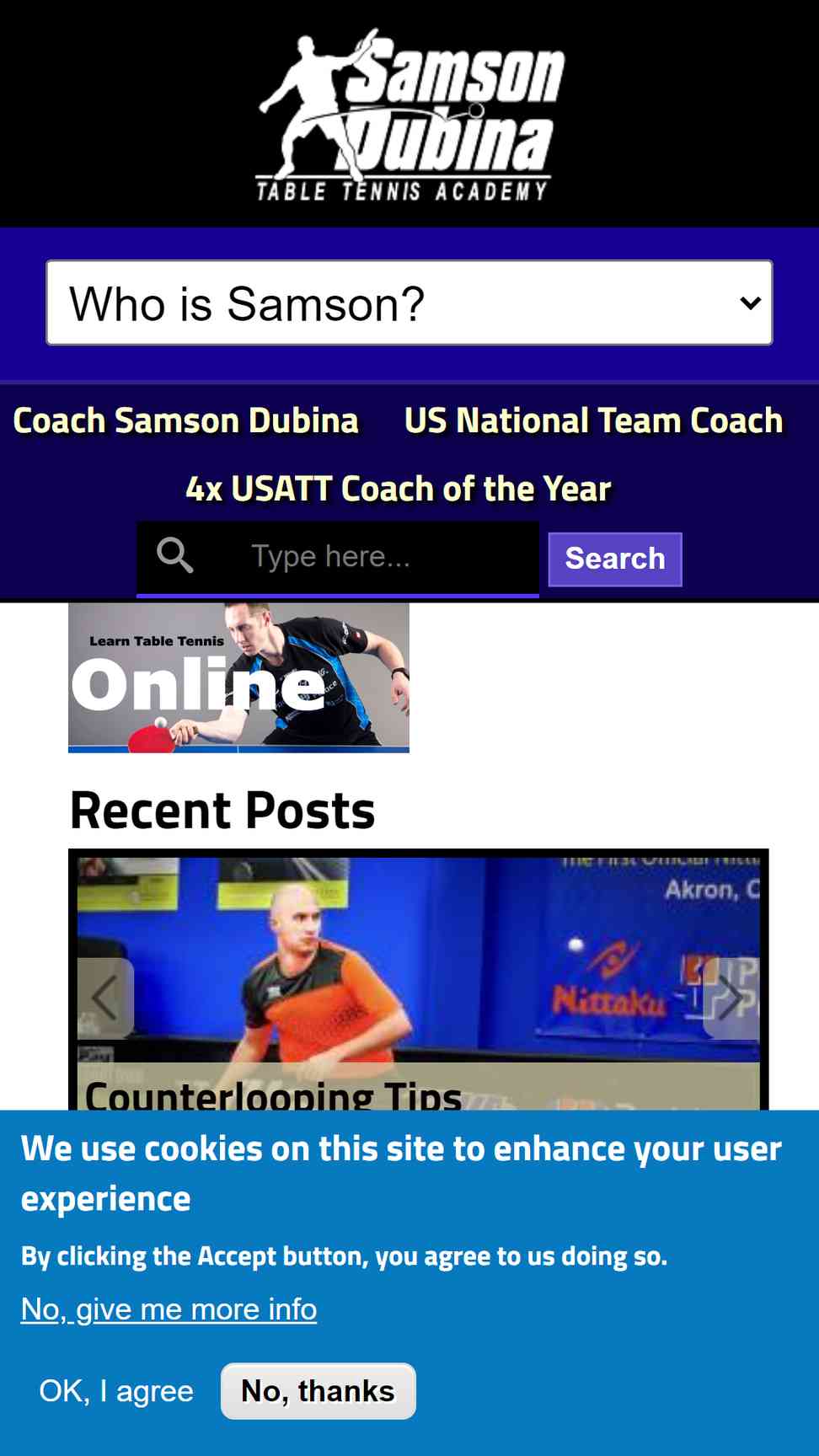The height and width of the screenshot is (1456, 819).
Task: Open the Learn Table Tennis Online banner
Action: pos(238,677)
